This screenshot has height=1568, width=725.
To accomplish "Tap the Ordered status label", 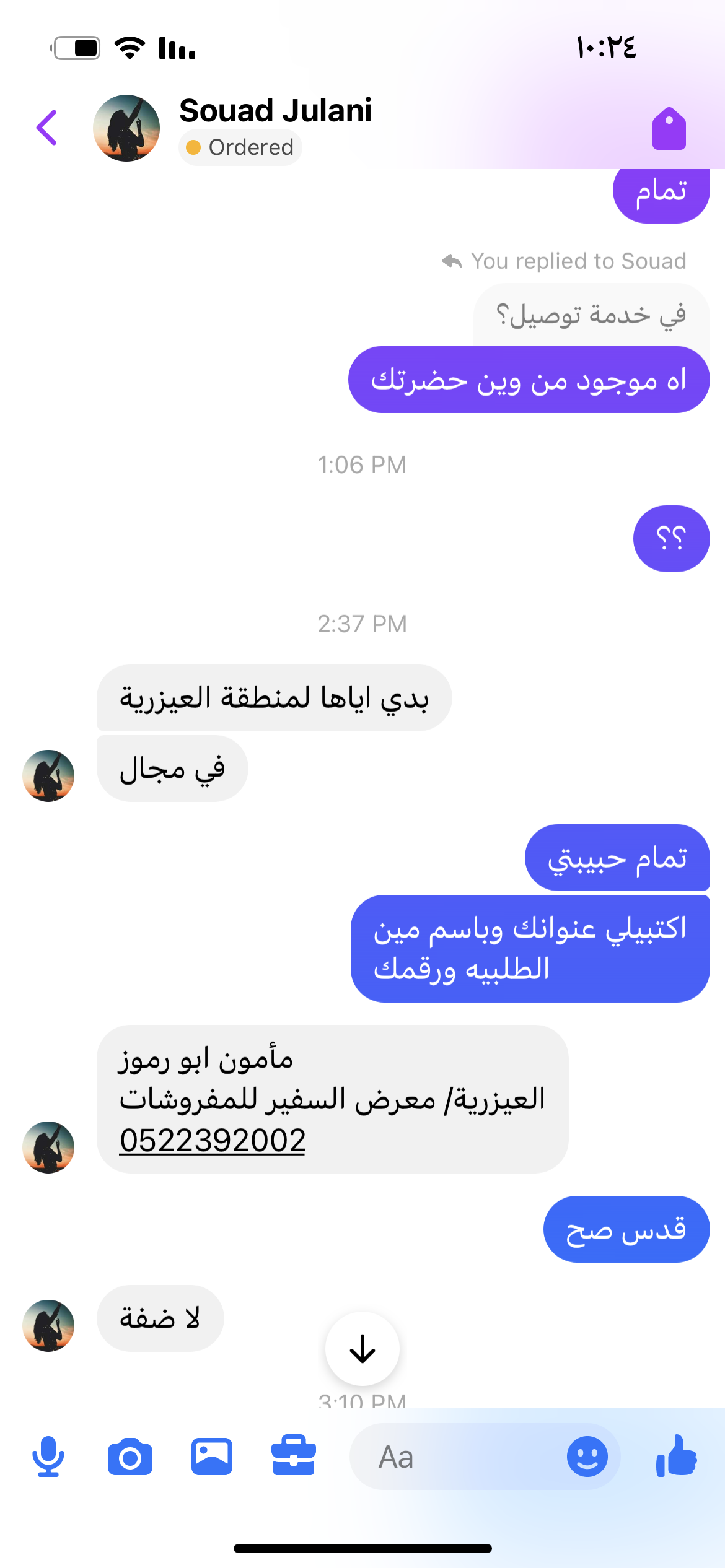I will click(x=240, y=148).
